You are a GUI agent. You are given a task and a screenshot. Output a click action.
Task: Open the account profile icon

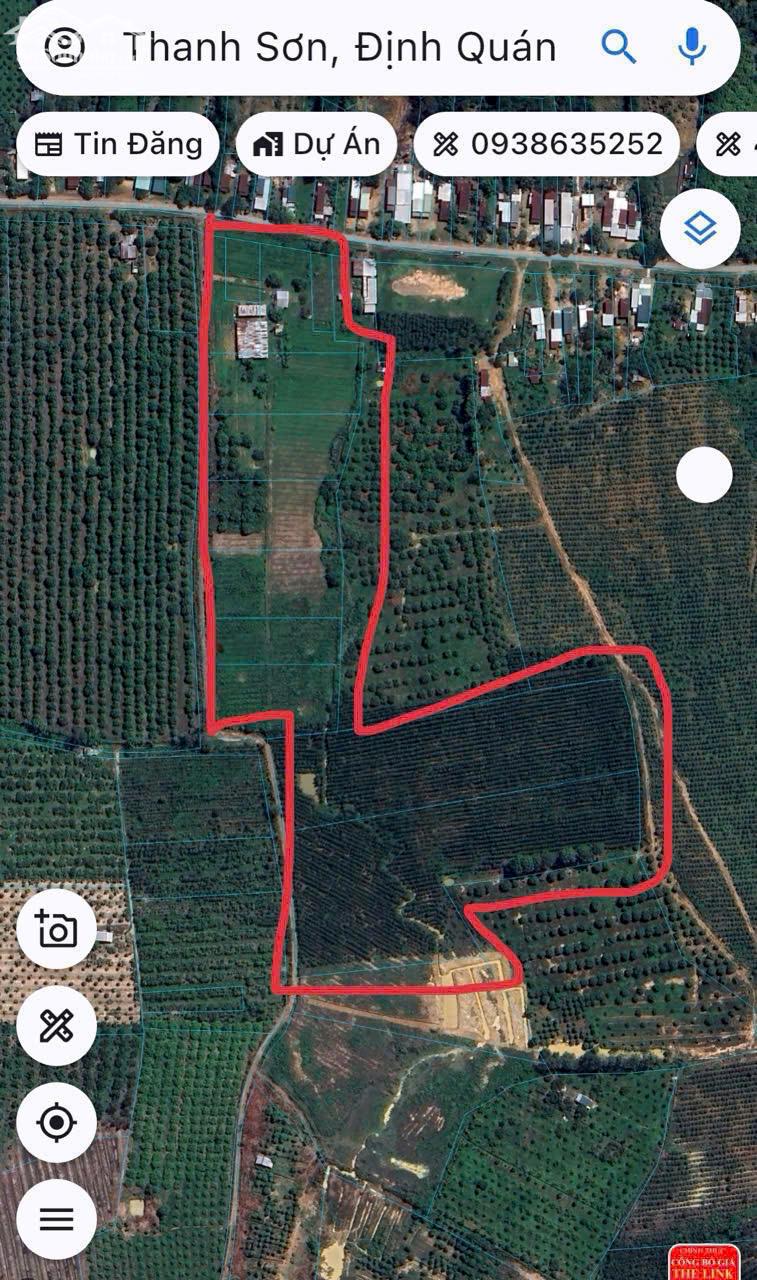65,46
